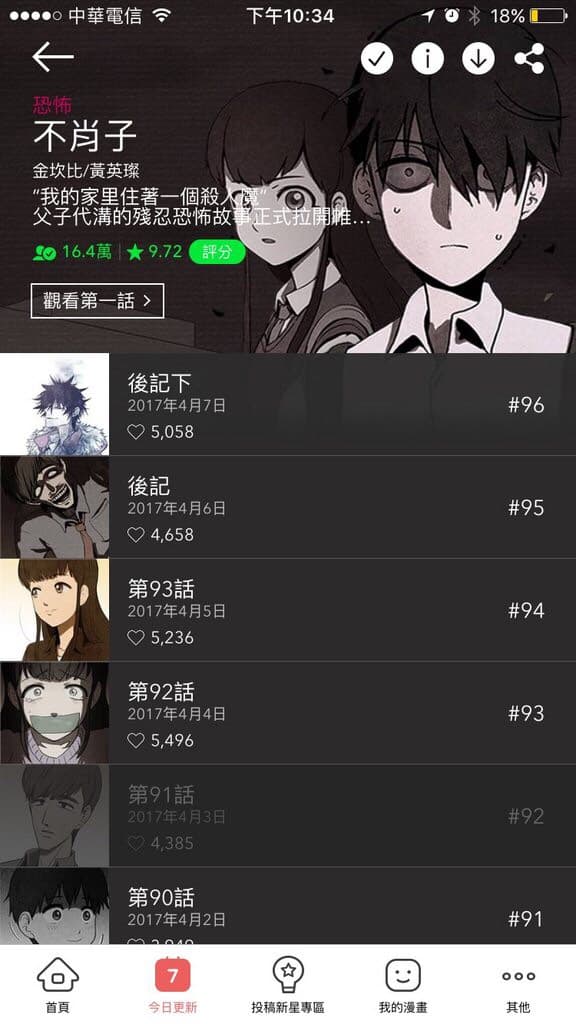
Task: Tap the download arrow icon
Action: pyautogui.click(x=479, y=59)
